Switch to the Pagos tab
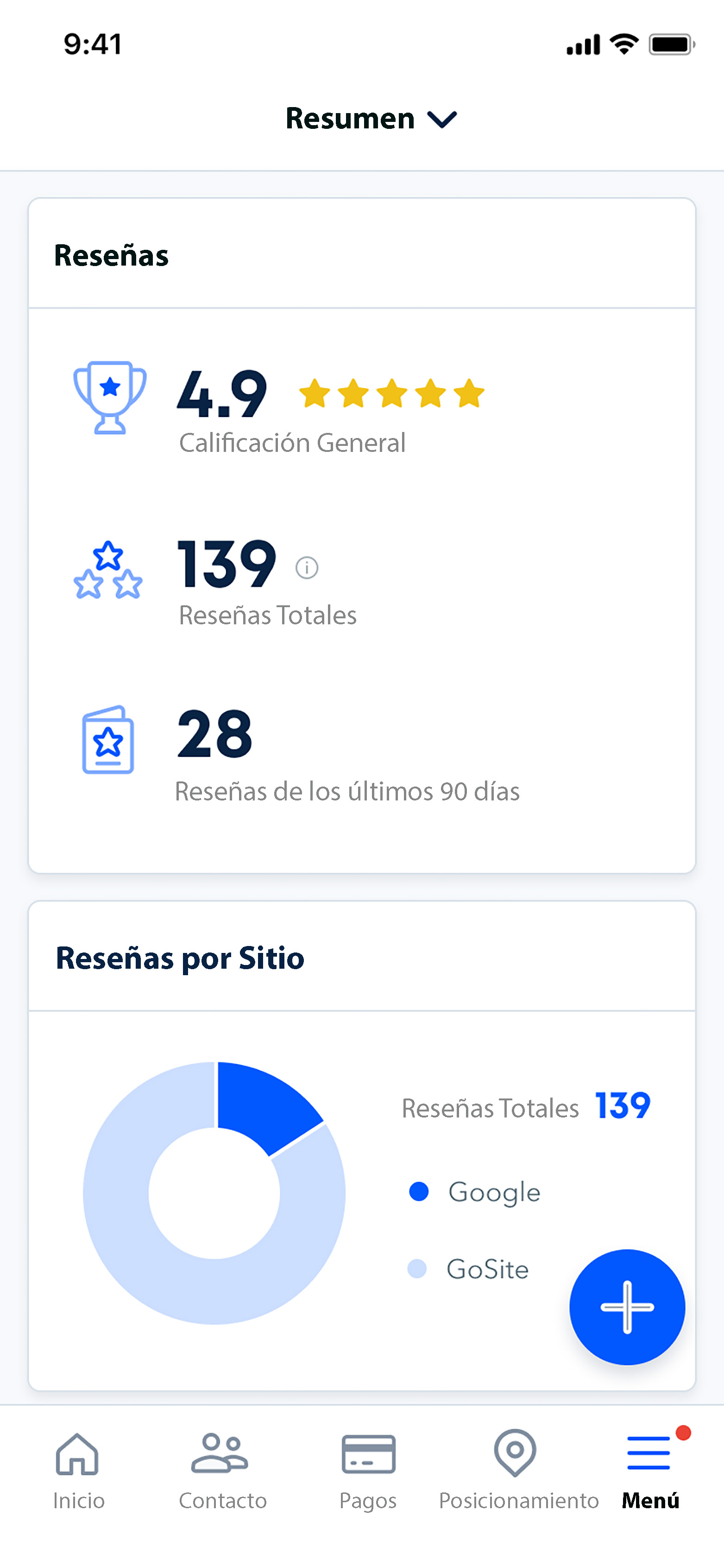This screenshot has height=1568, width=724. pyautogui.click(x=368, y=1469)
